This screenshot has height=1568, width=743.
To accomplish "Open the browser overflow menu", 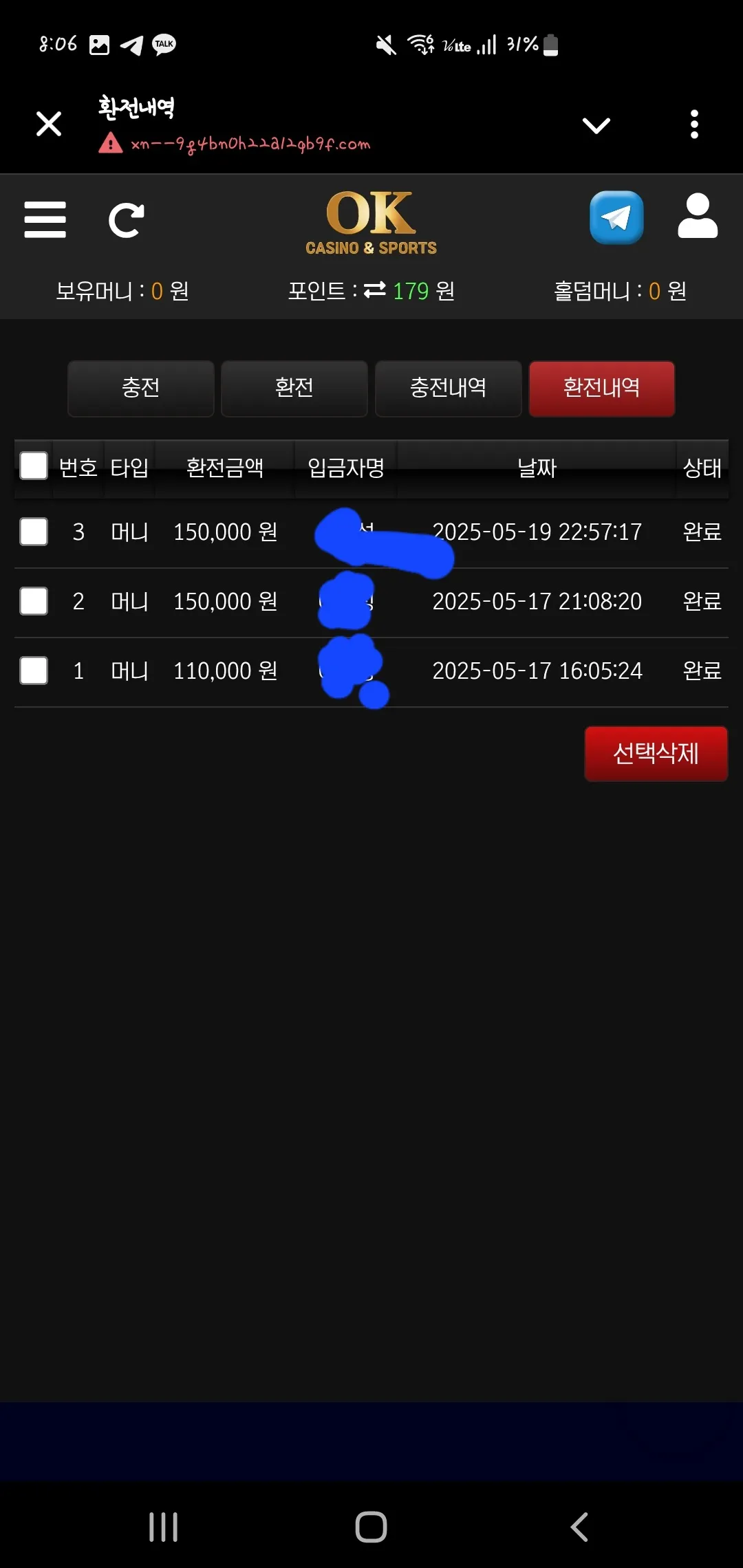I will pos(694,124).
